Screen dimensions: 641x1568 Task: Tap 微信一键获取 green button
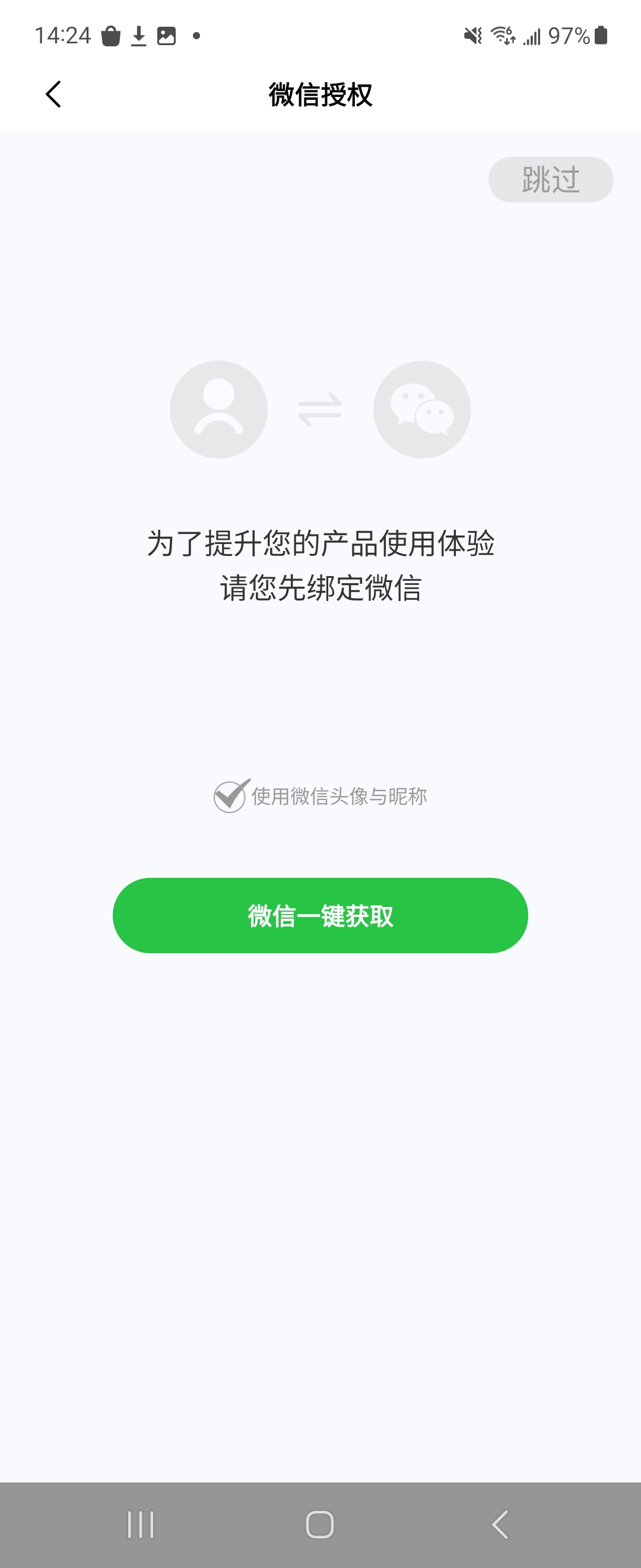tap(320, 915)
